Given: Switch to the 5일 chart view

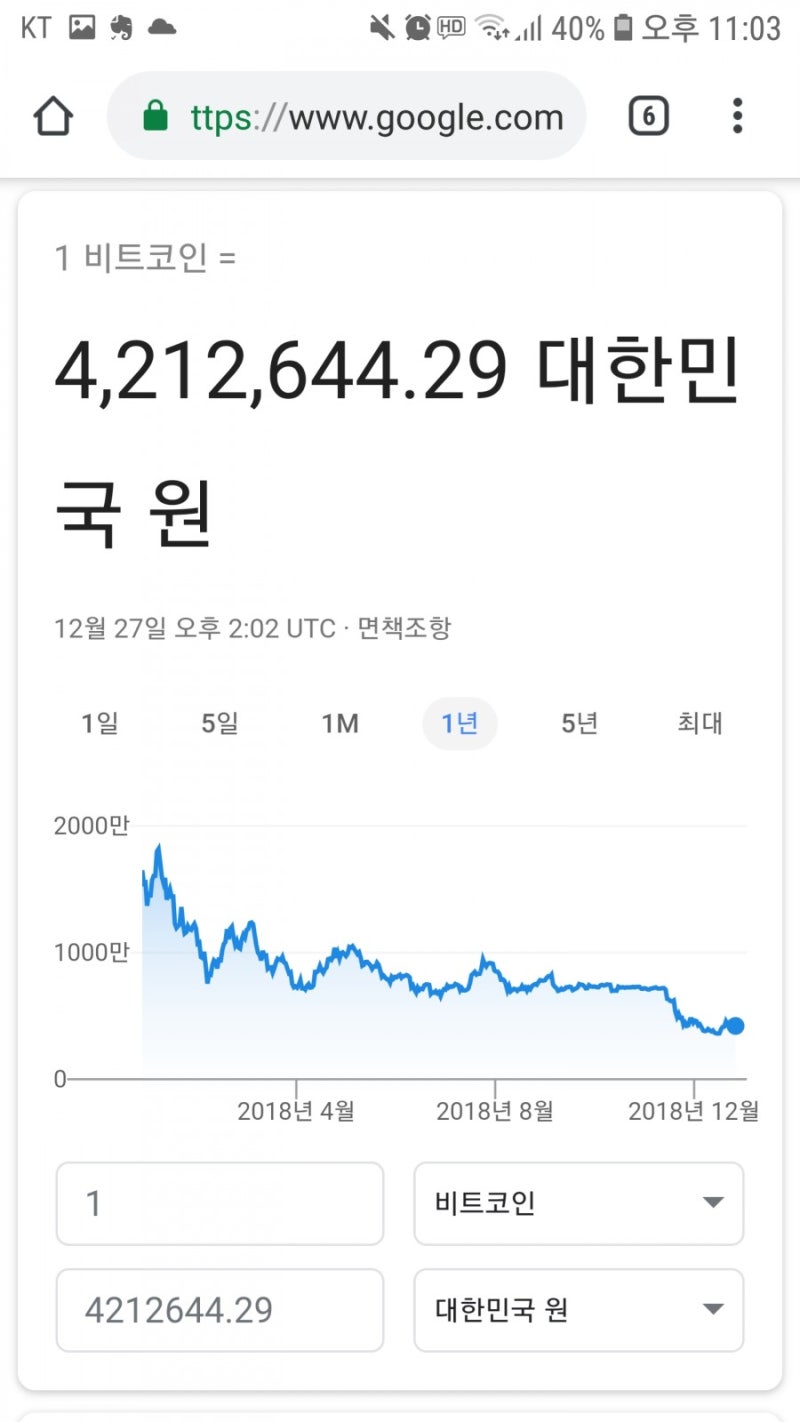Looking at the screenshot, I should tap(218, 724).
